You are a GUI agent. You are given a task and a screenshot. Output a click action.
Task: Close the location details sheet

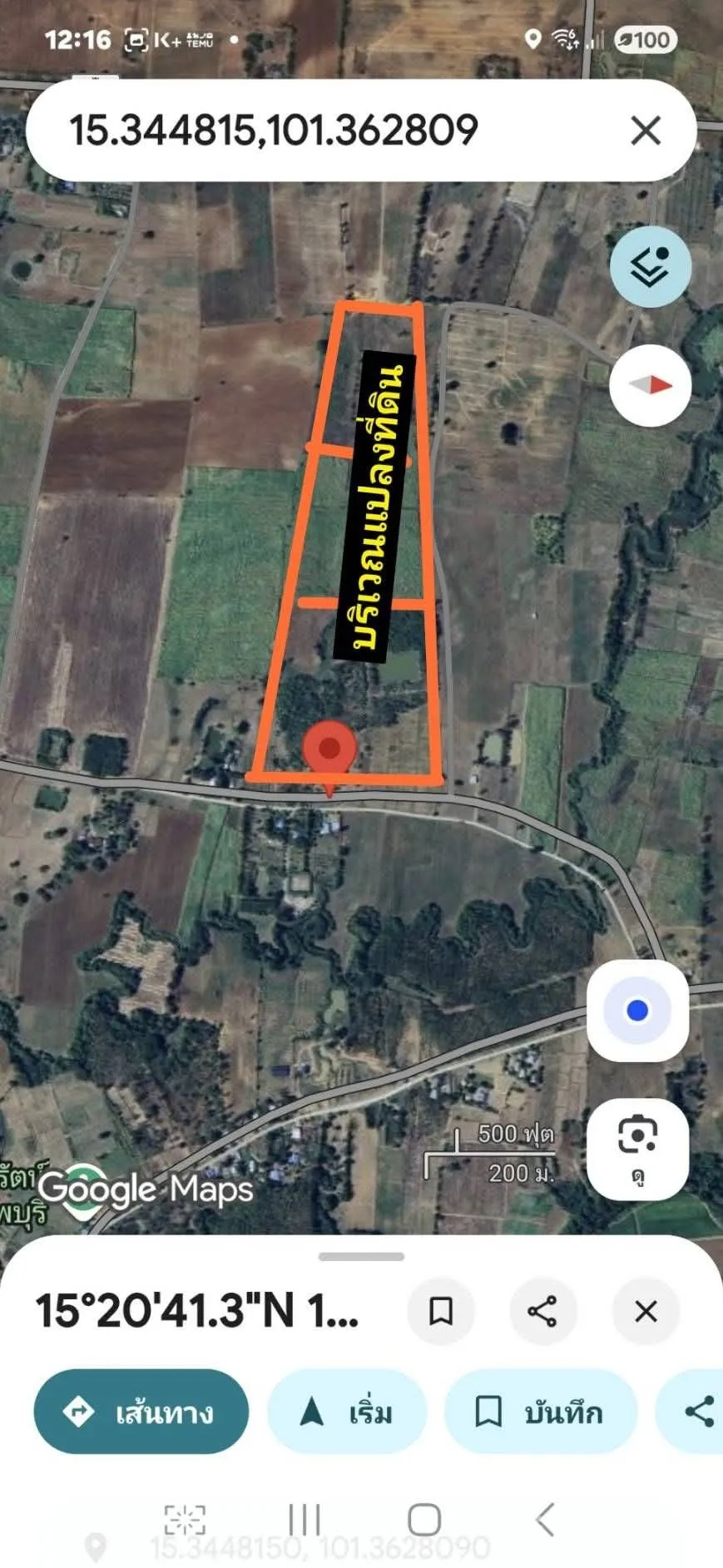coord(646,1312)
